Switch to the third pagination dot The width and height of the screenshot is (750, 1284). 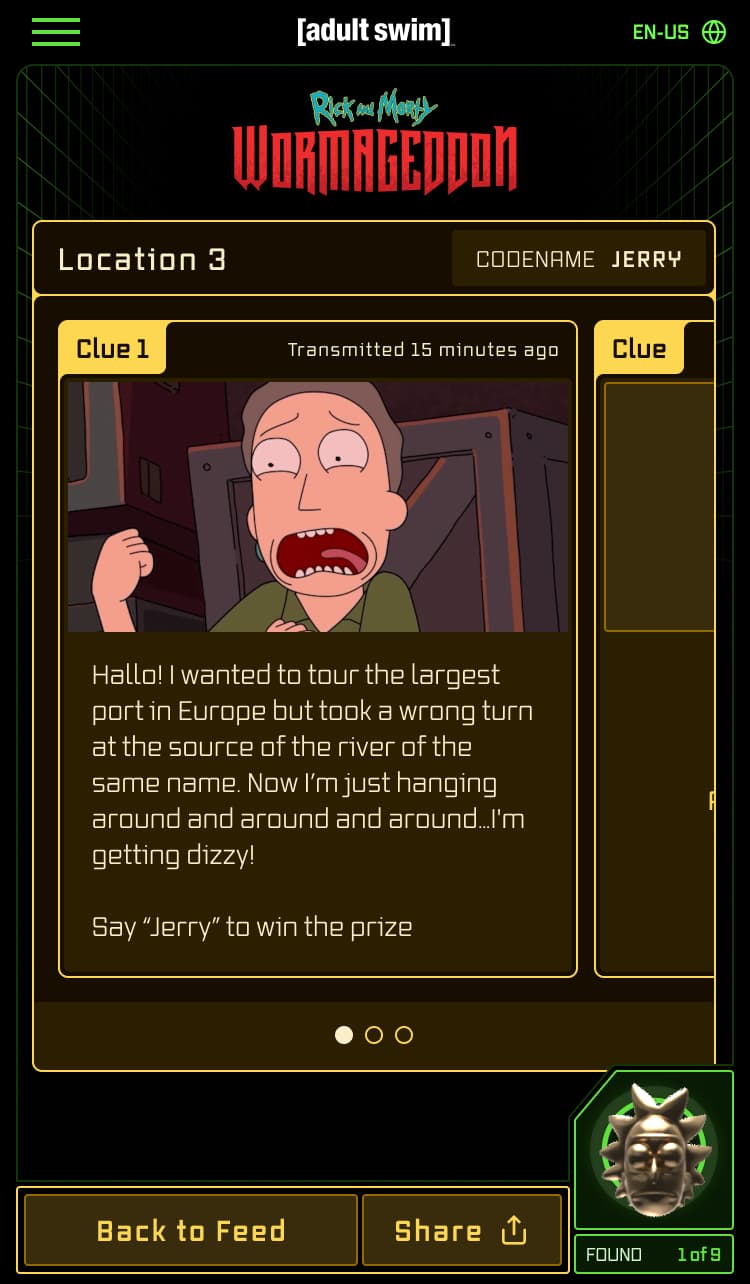tap(404, 1035)
